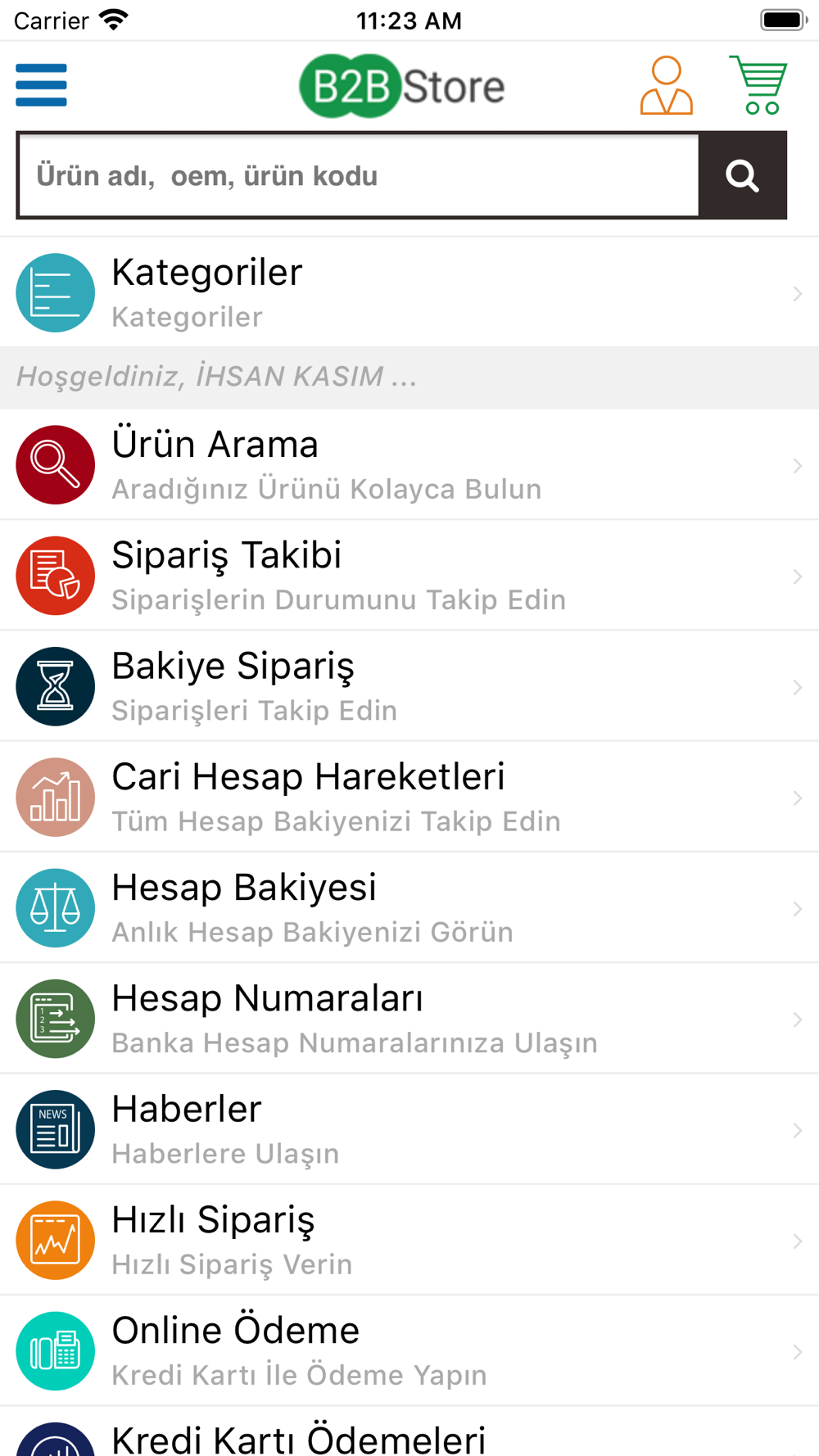The image size is (819, 1456).
Task: Focus the product name search field
Action: coord(359,175)
